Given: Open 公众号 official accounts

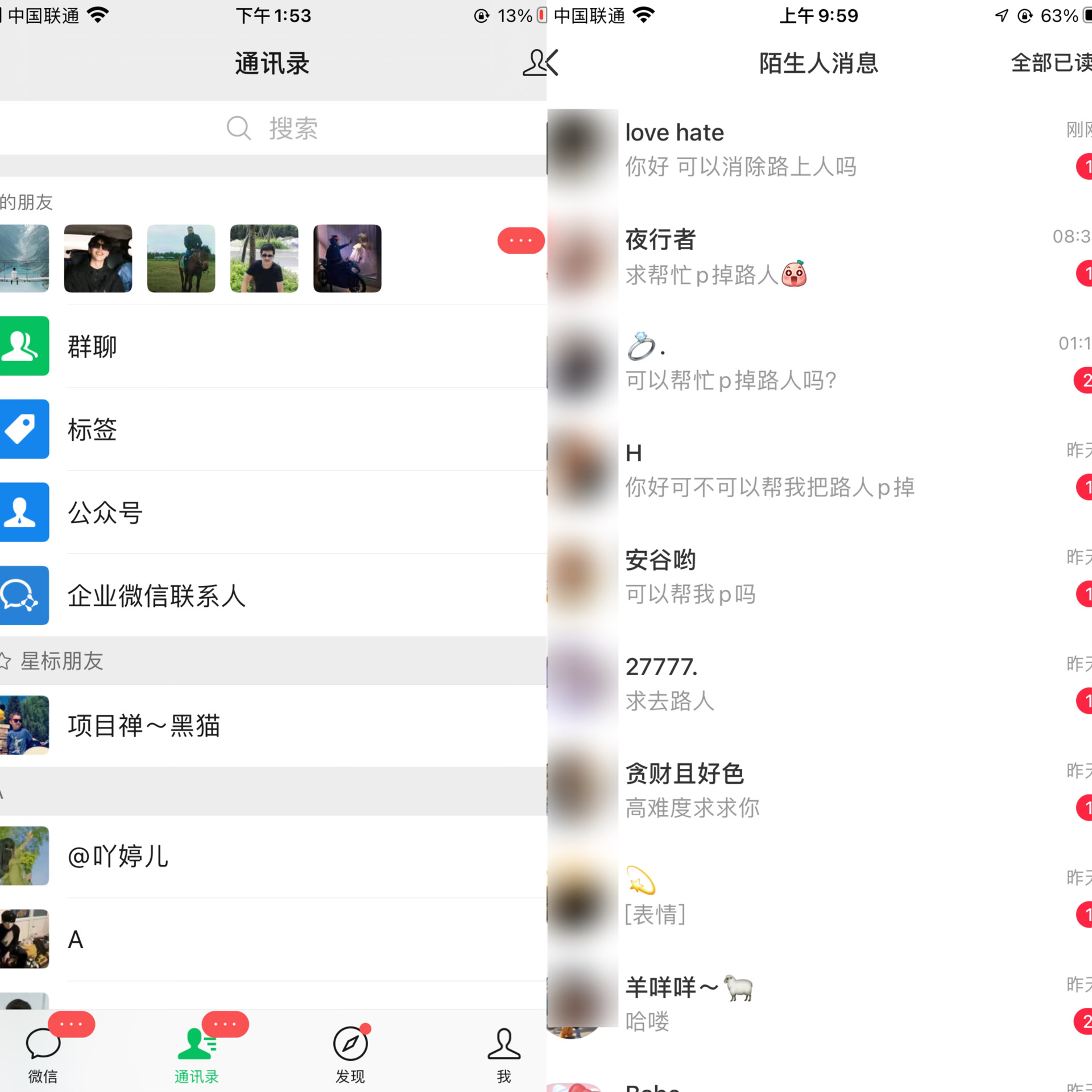Looking at the screenshot, I should point(273,512).
